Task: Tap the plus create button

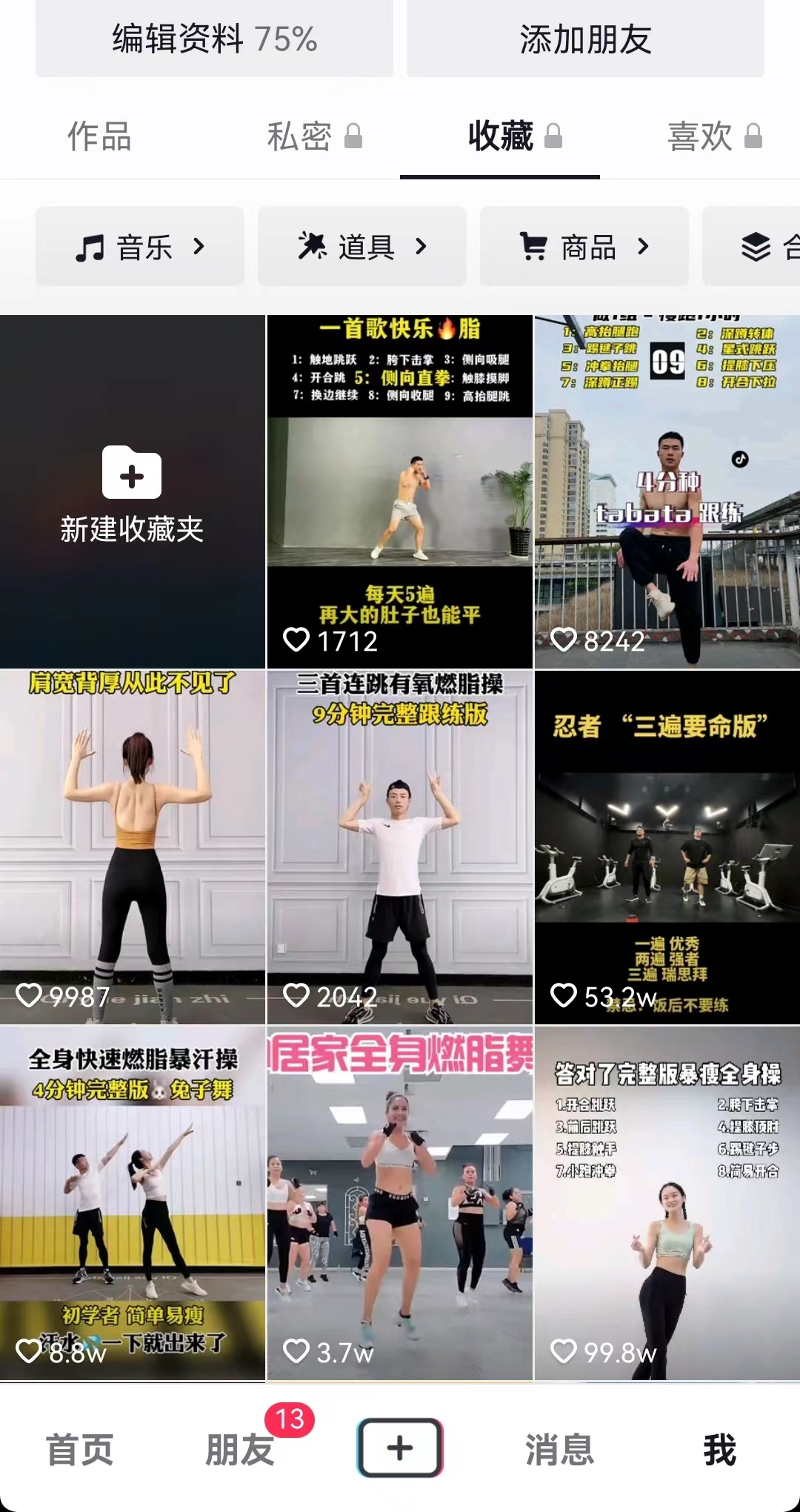Action: pos(400,1448)
